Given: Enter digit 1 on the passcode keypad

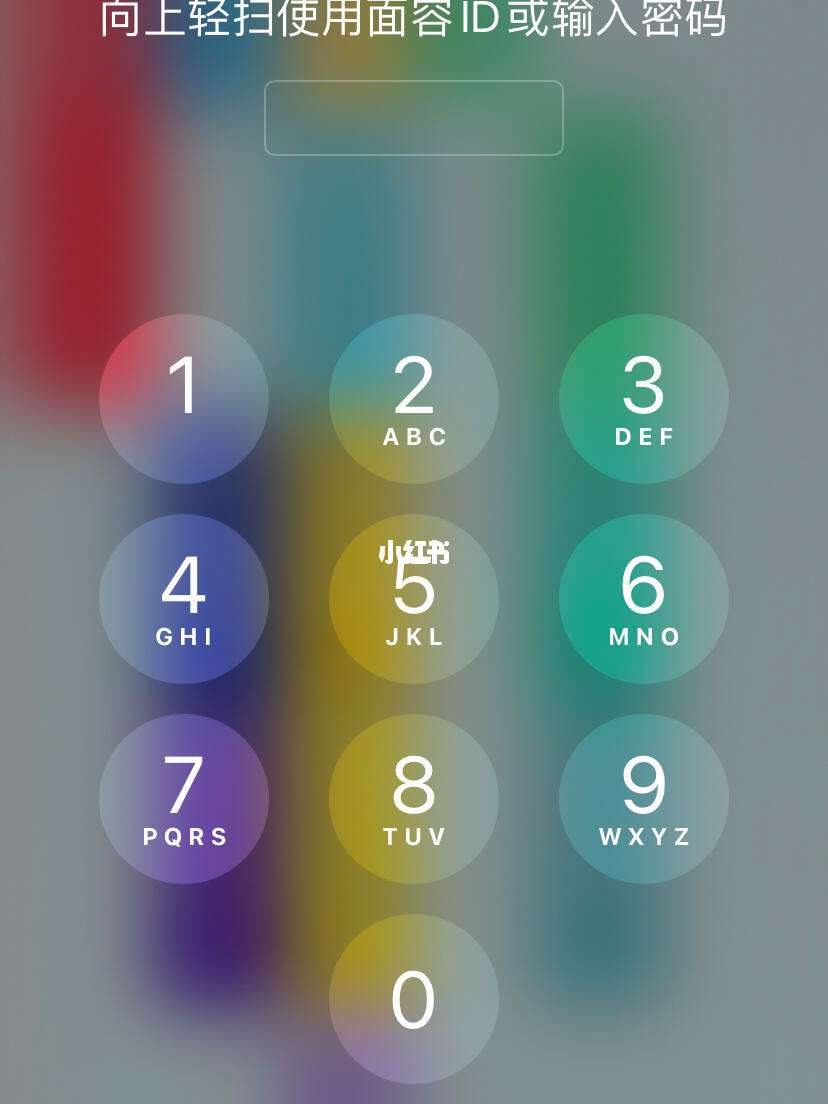Looking at the screenshot, I should coord(184,399).
